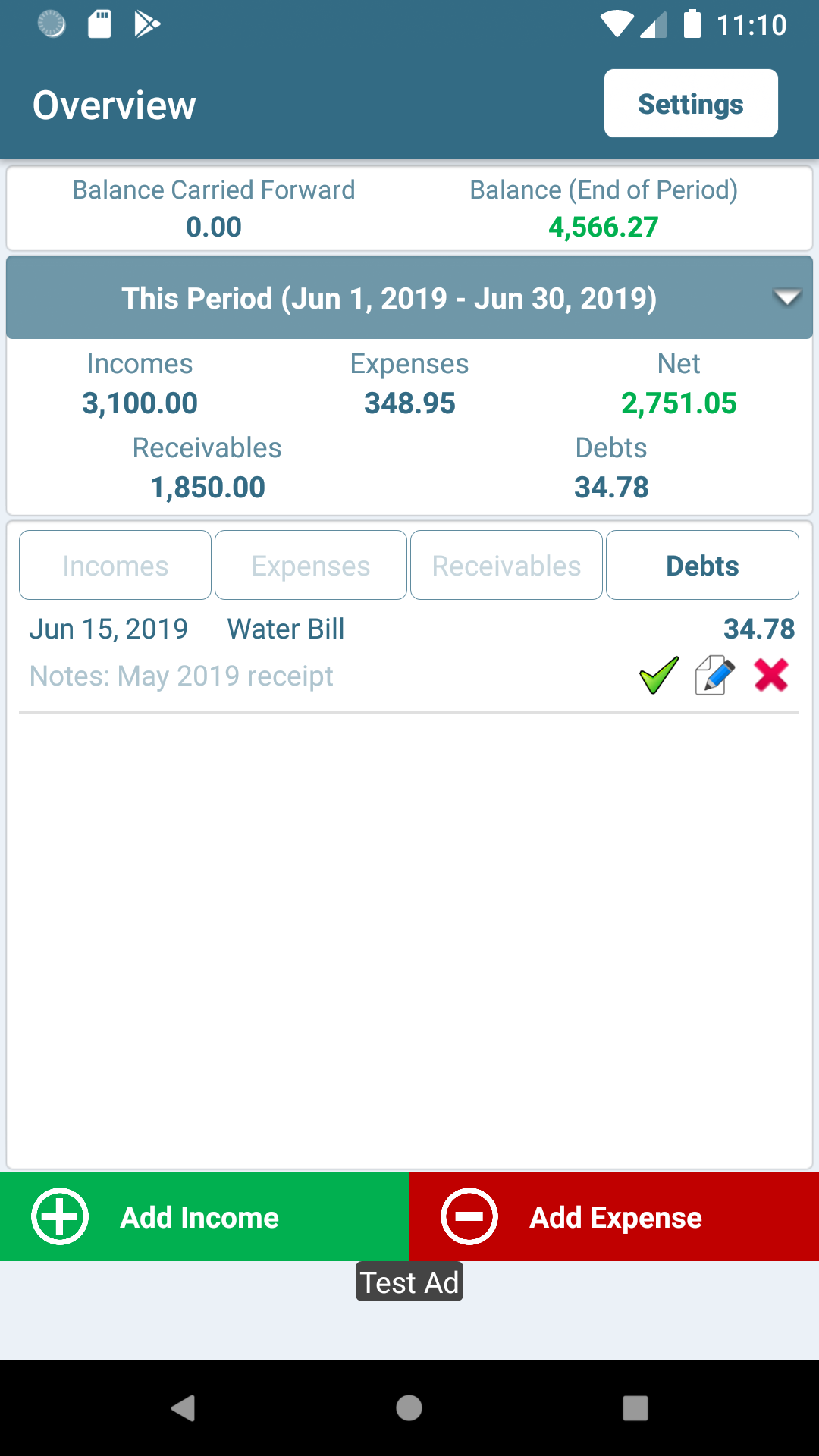Open the Settings screen
The height and width of the screenshot is (1456, 819).
click(x=690, y=103)
